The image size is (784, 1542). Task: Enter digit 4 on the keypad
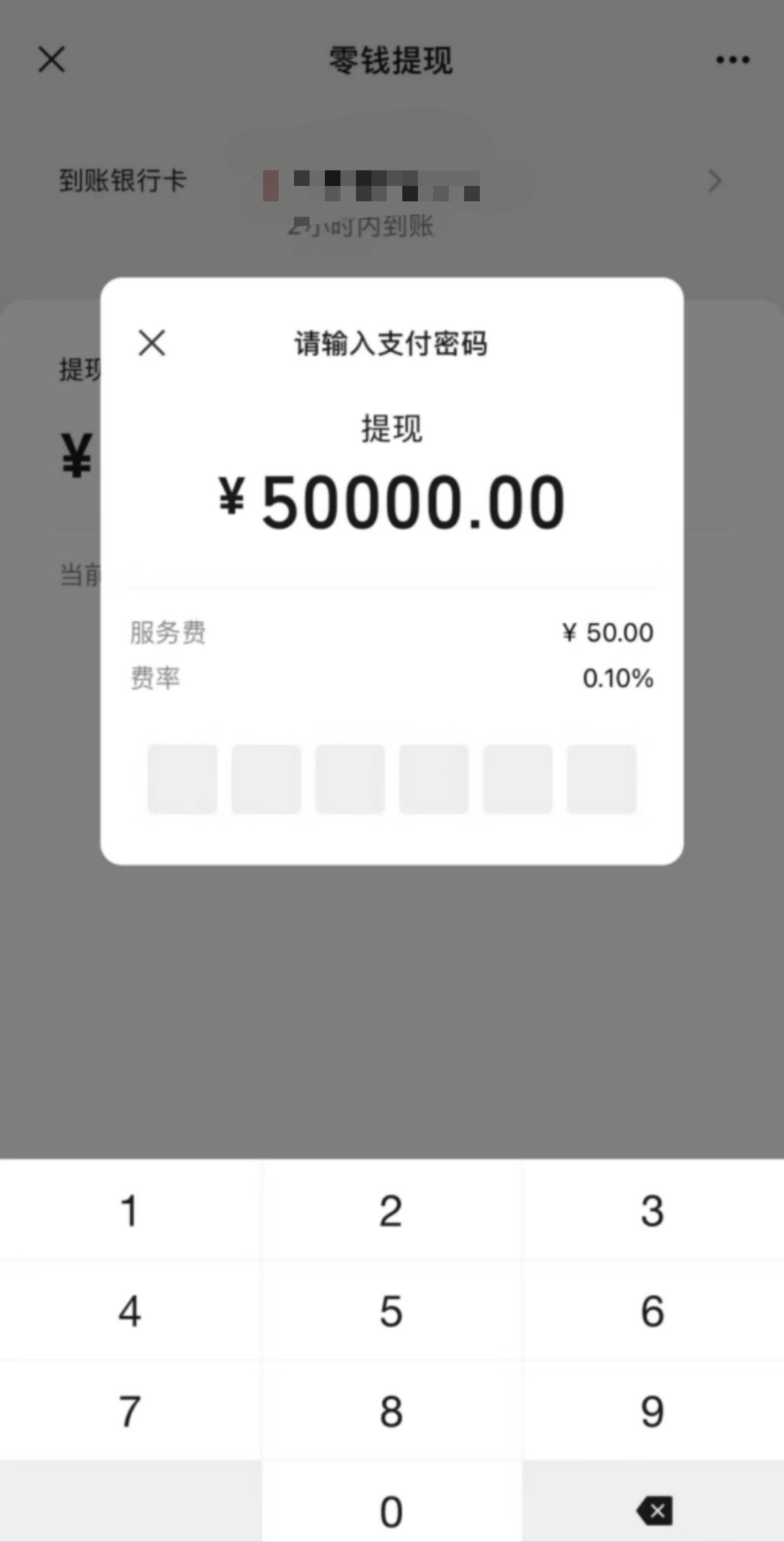pos(129,1312)
